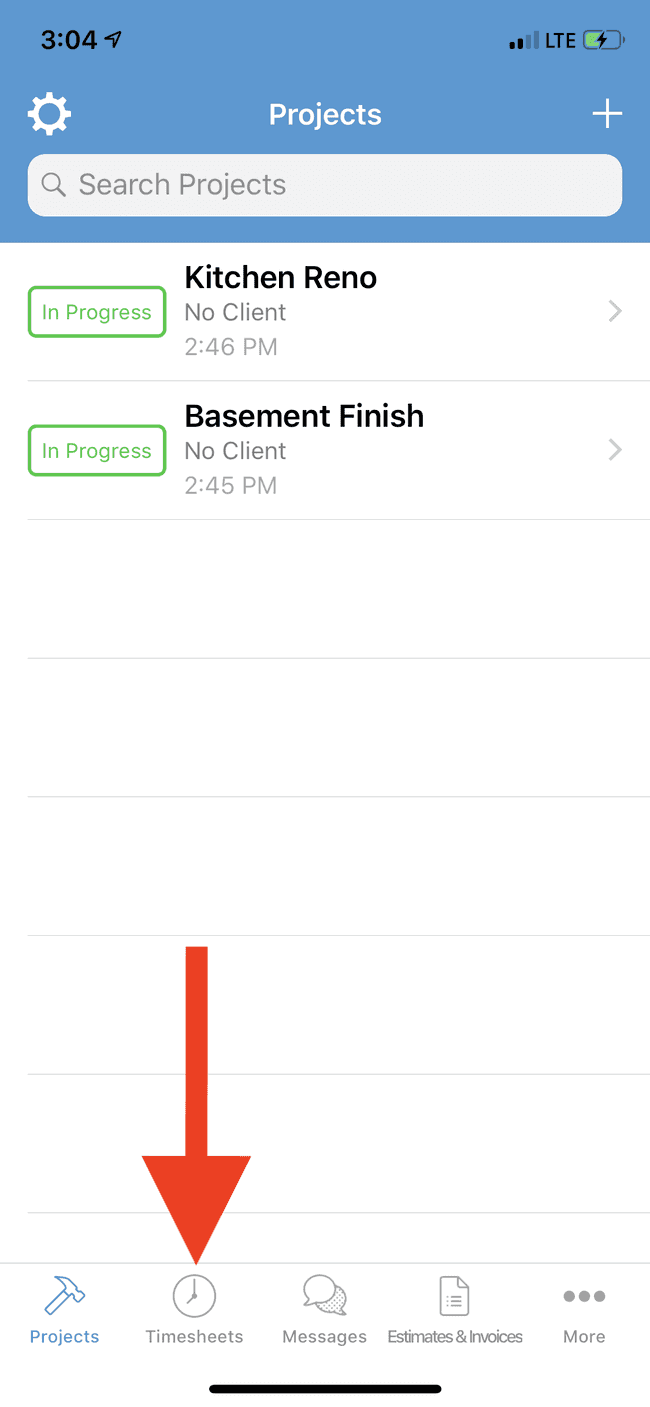
Task: Open the More tab
Action: click(x=584, y=1309)
